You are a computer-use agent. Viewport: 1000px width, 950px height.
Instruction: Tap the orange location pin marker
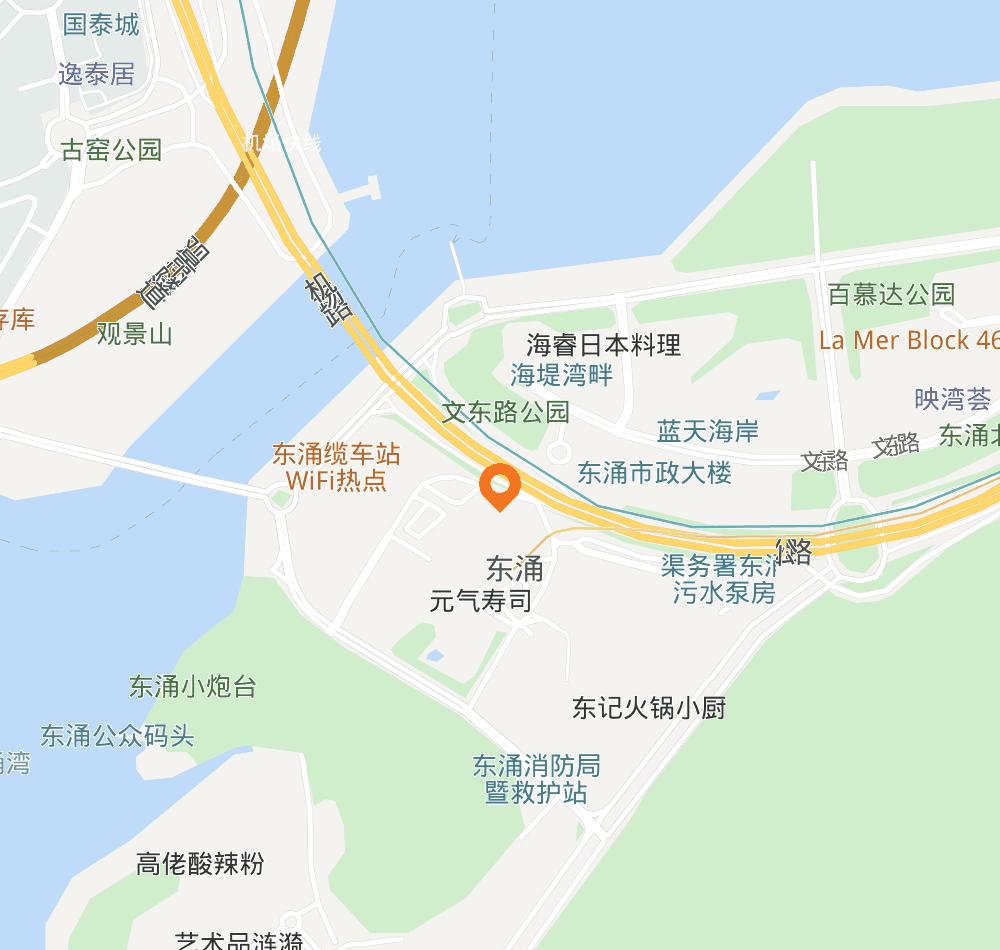coord(499,486)
